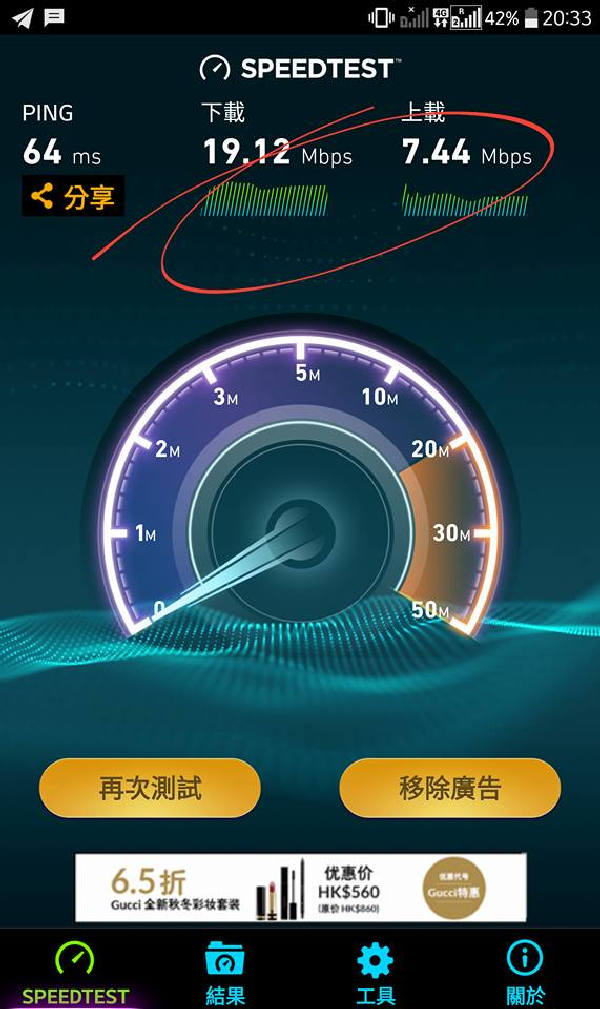Go to the 工具 tools tab
The image size is (600, 1009).
(x=375, y=972)
